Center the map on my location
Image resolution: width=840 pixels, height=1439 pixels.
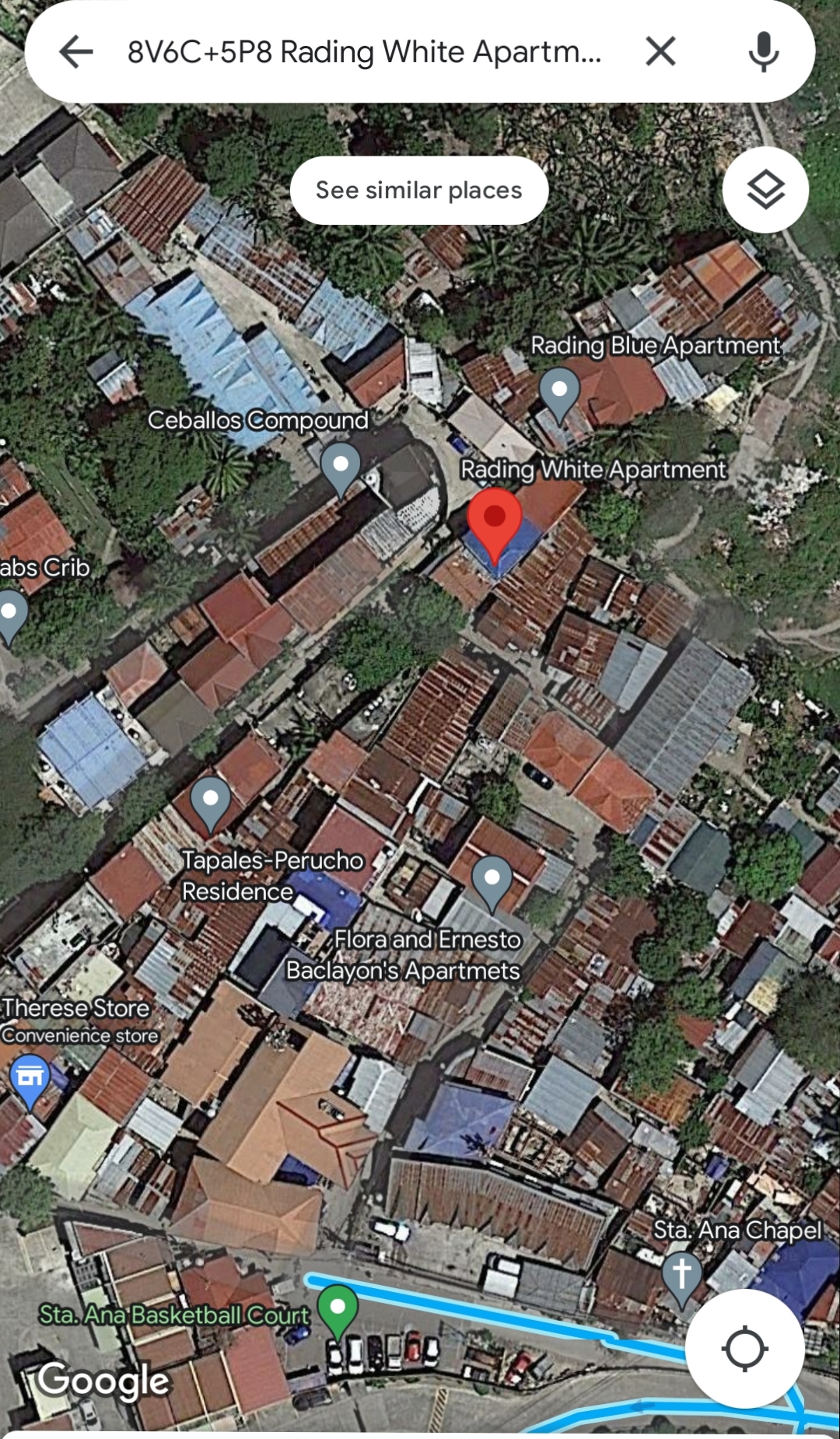coord(744,1348)
